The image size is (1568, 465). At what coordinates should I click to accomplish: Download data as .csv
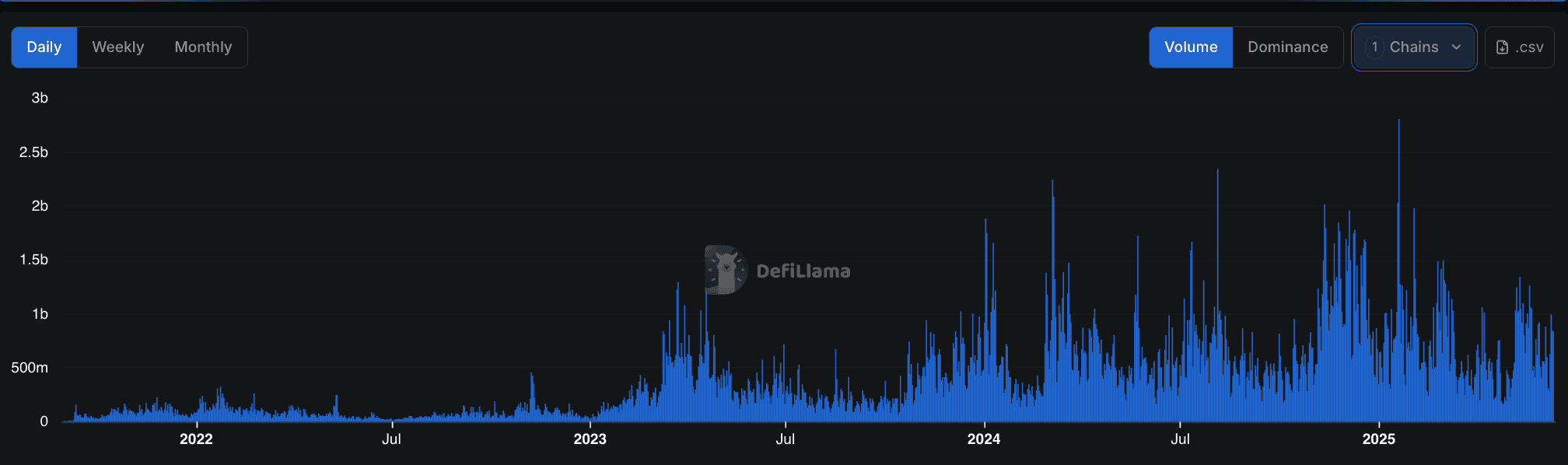click(x=1520, y=47)
